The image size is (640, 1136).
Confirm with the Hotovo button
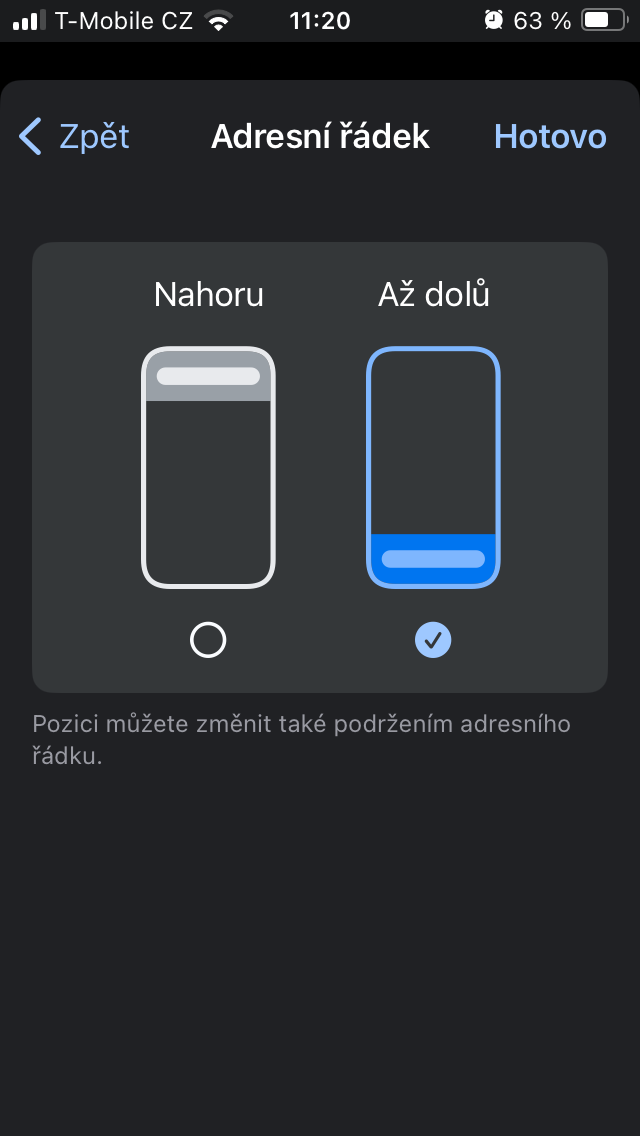tap(550, 136)
